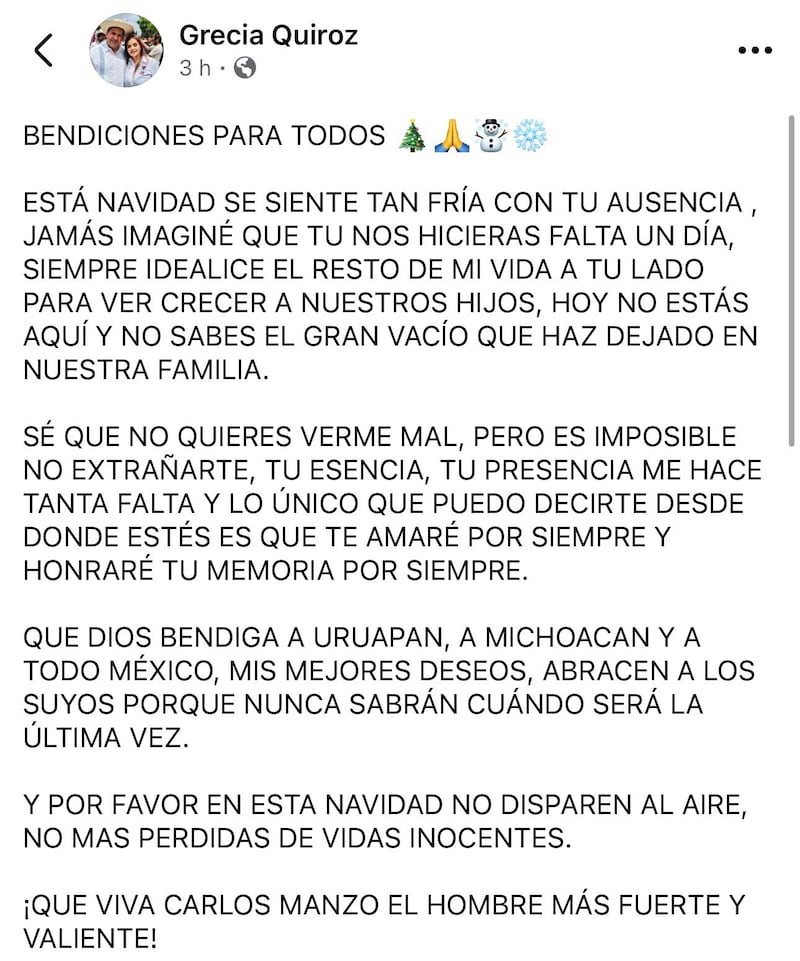Open the post timestamp showing 3 h
Viewport: 800px width, 961px height.
click(195, 68)
